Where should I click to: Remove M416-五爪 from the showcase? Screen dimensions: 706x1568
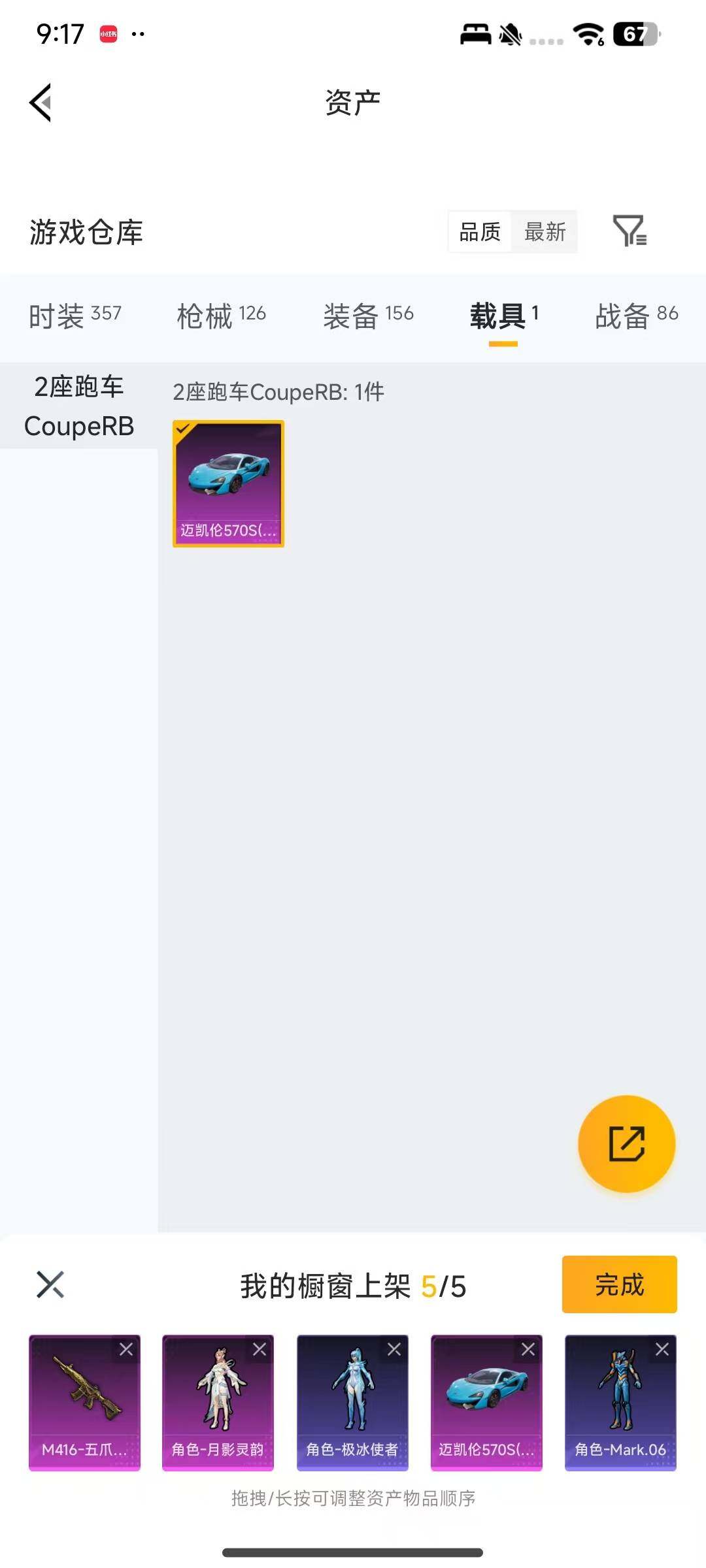click(x=126, y=1349)
